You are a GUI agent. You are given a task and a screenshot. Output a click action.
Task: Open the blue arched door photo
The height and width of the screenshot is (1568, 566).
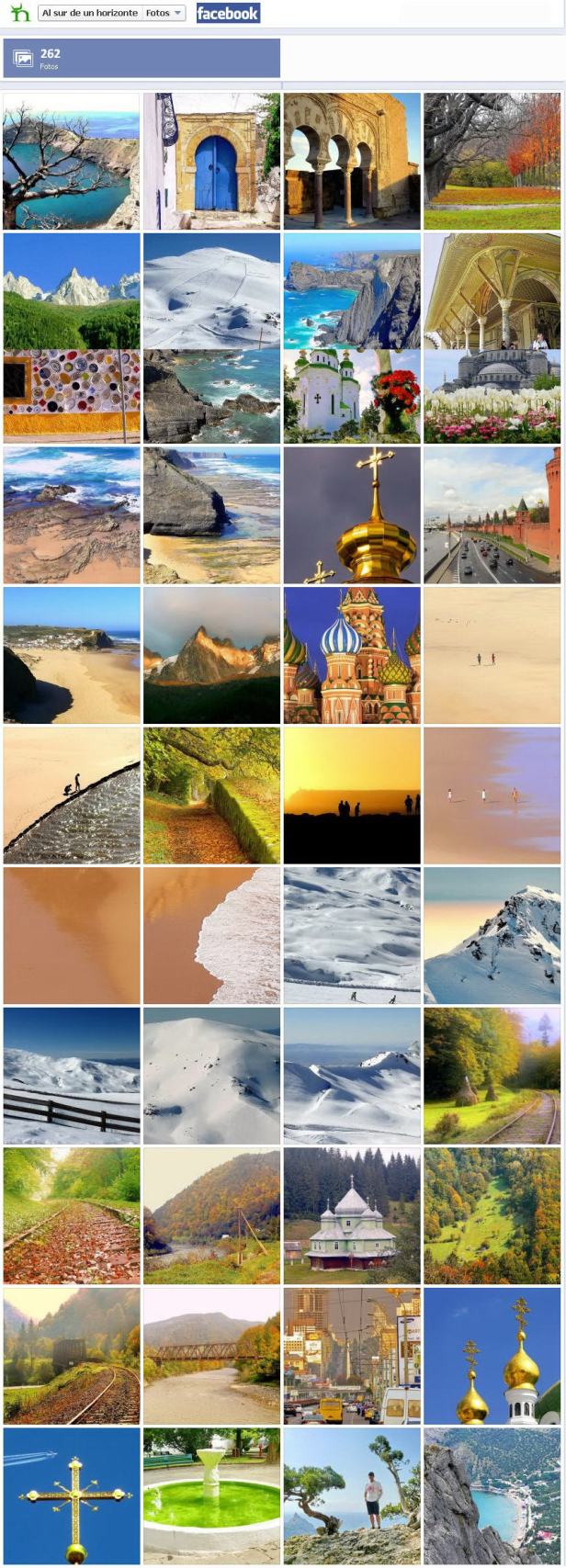(211, 161)
